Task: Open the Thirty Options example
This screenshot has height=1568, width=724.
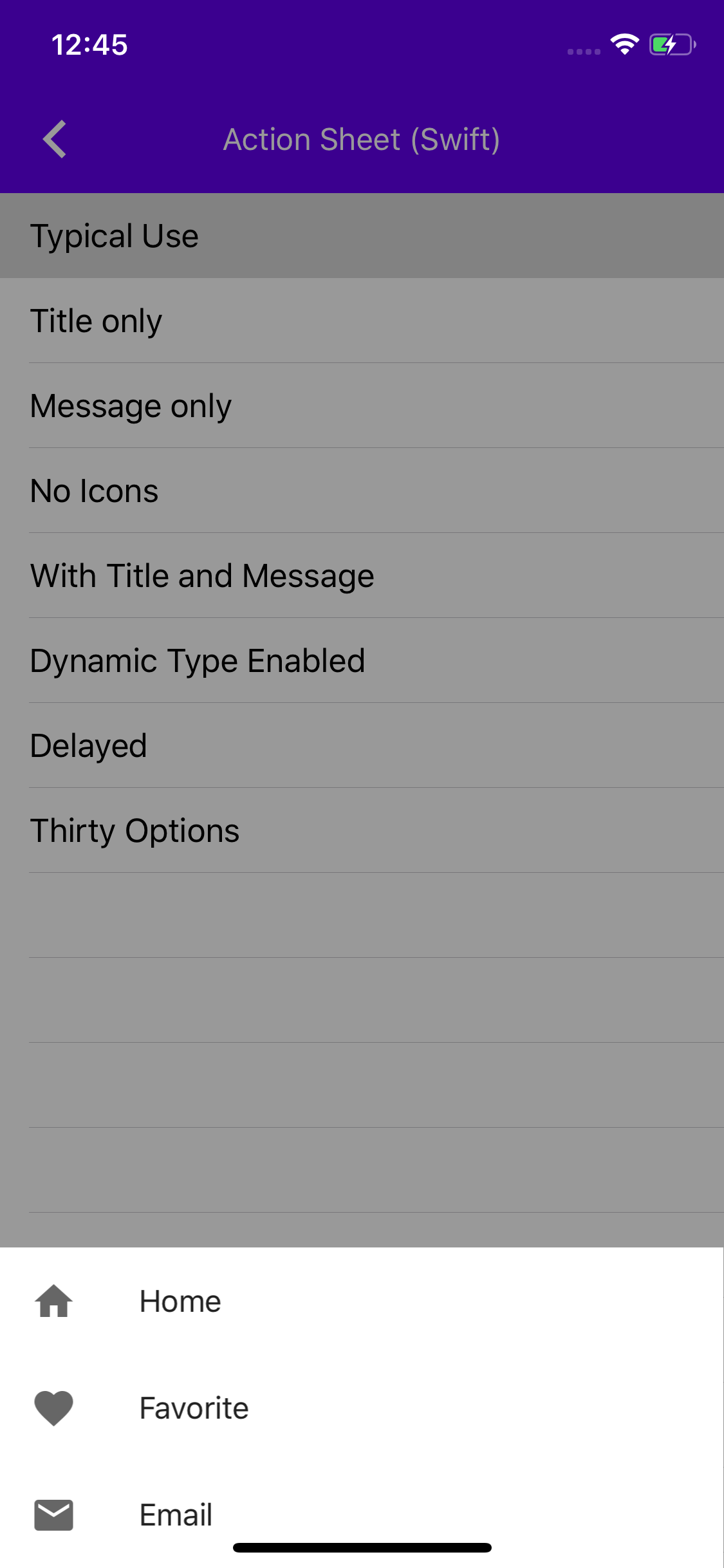Action: coord(135,830)
